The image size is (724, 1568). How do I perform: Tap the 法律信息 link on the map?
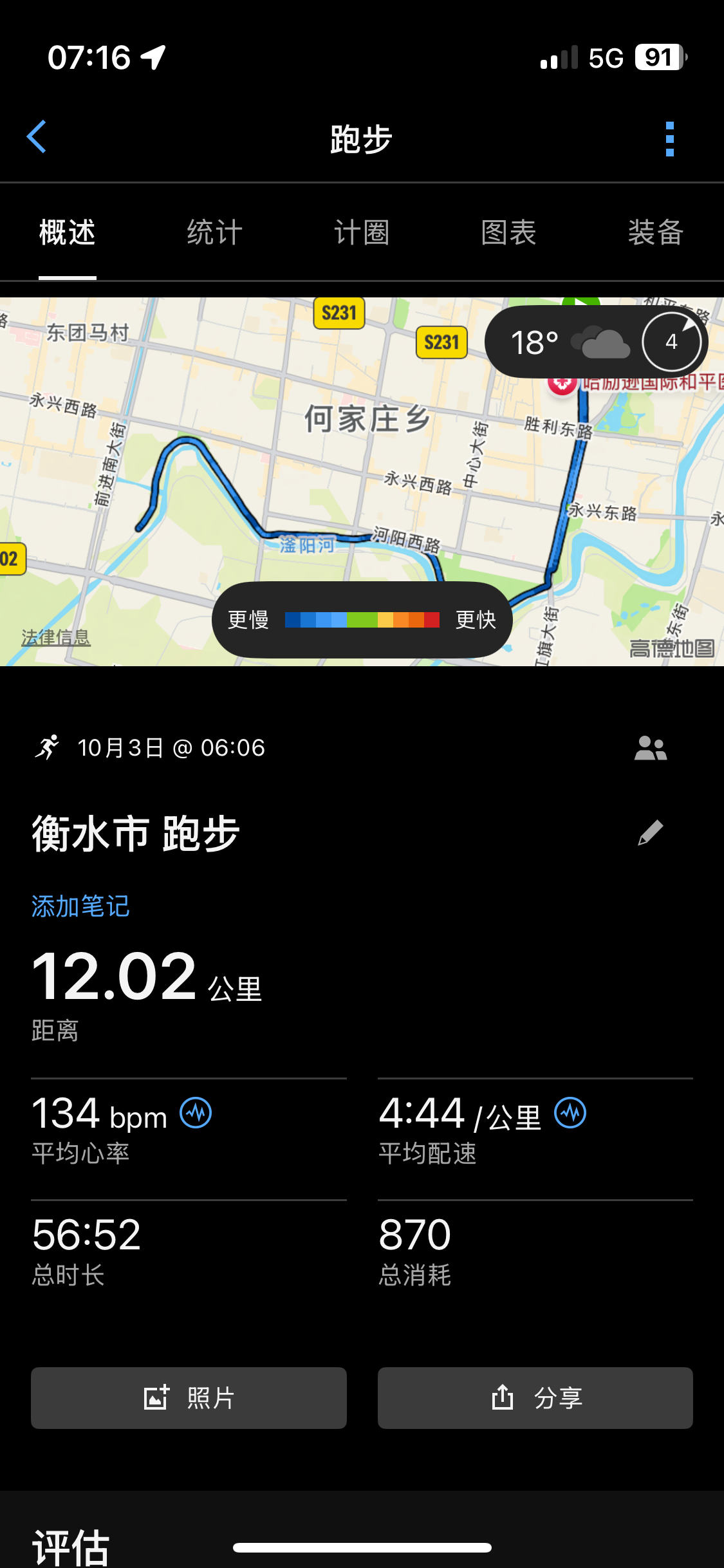[56, 637]
